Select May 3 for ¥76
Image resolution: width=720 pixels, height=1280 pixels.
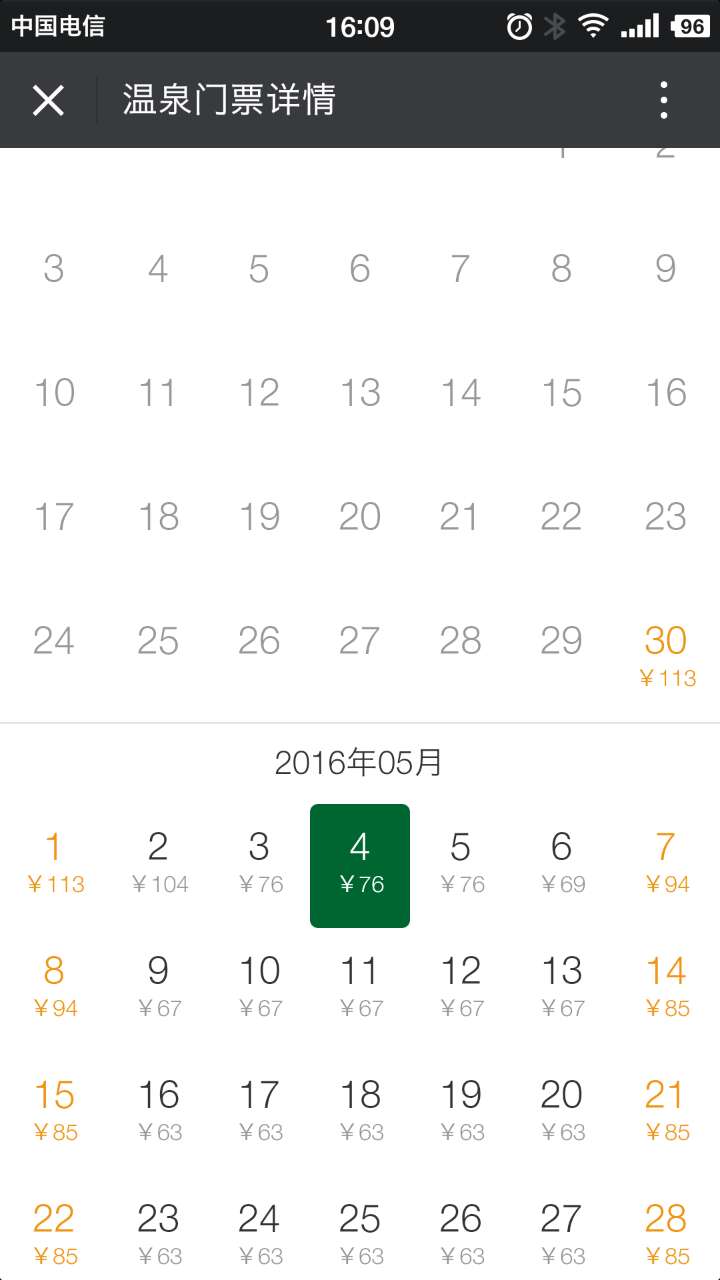pyautogui.click(x=260, y=864)
